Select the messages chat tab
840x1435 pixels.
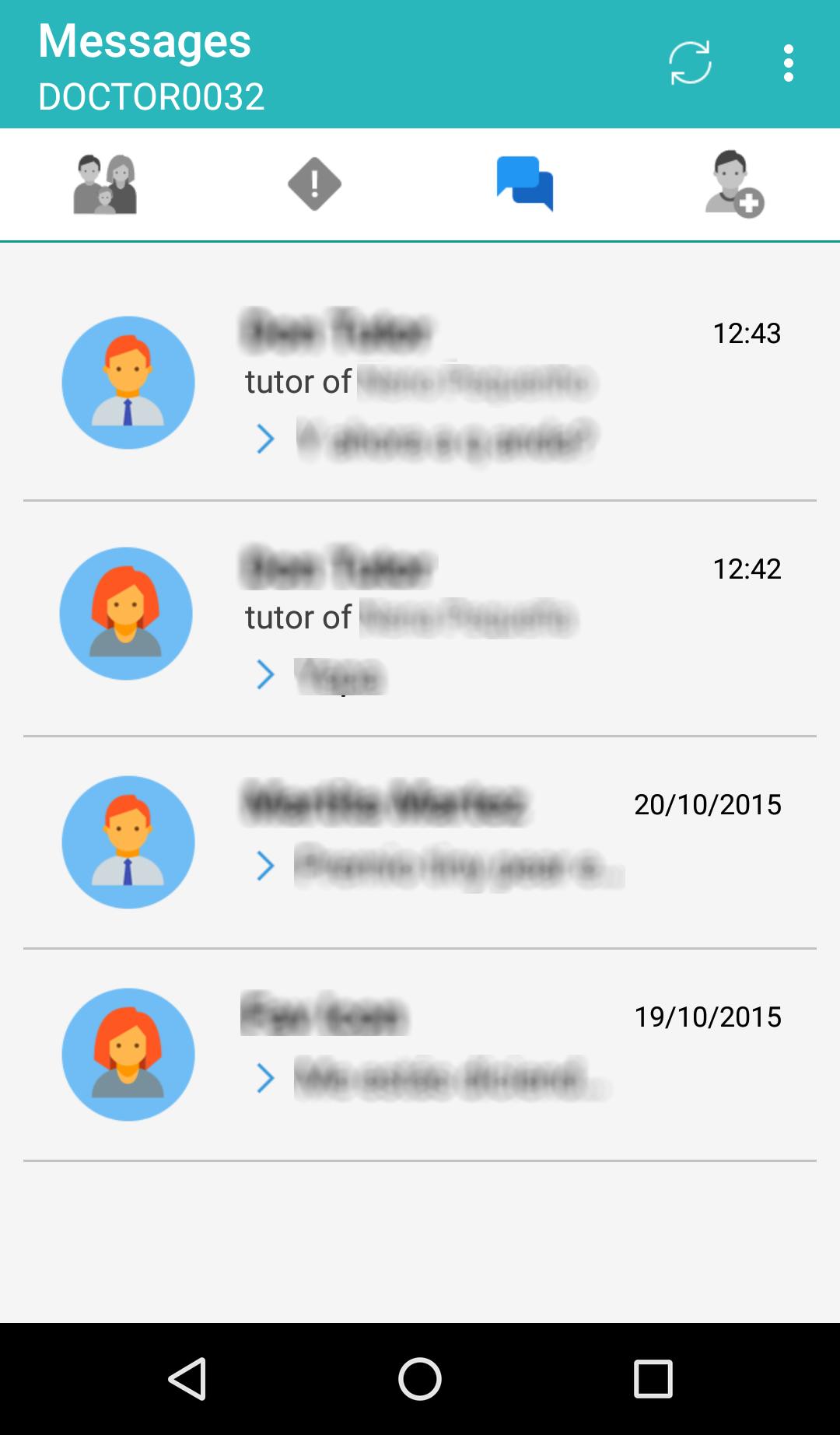click(525, 184)
